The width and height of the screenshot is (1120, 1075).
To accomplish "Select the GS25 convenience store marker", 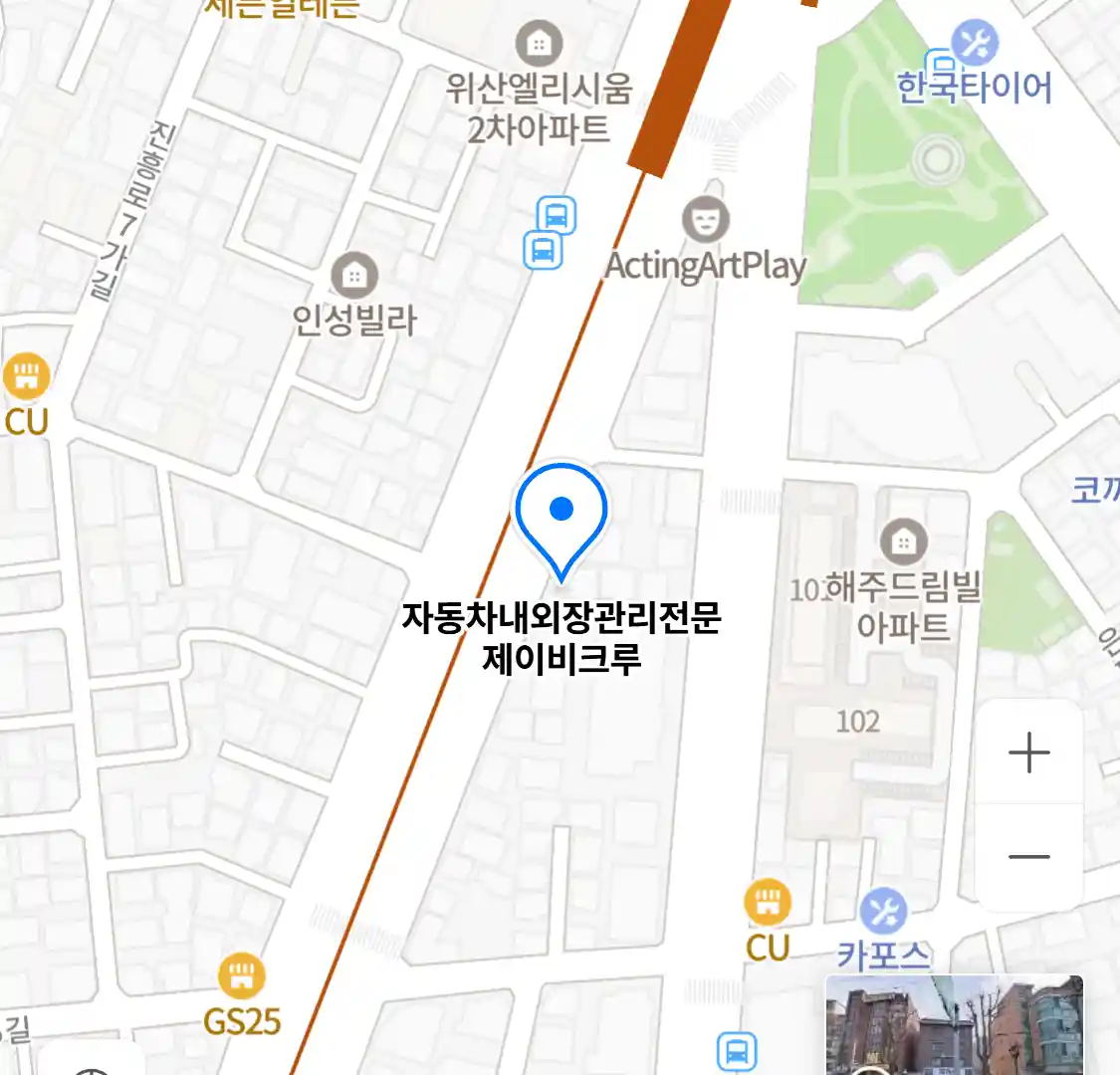I will click(x=241, y=977).
